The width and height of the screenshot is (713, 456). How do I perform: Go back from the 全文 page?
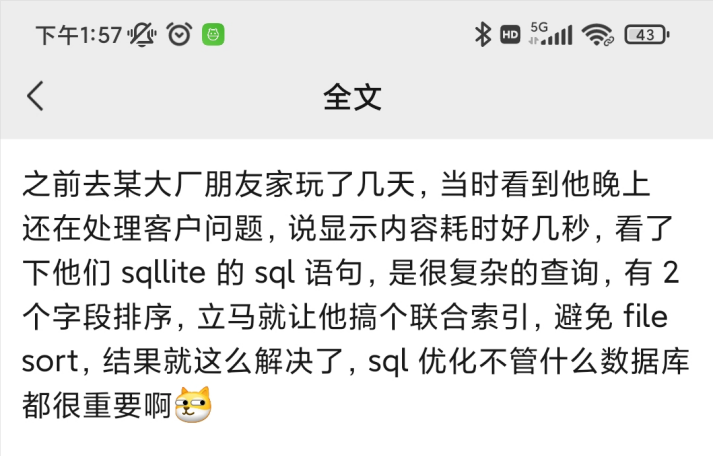pos(36,96)
